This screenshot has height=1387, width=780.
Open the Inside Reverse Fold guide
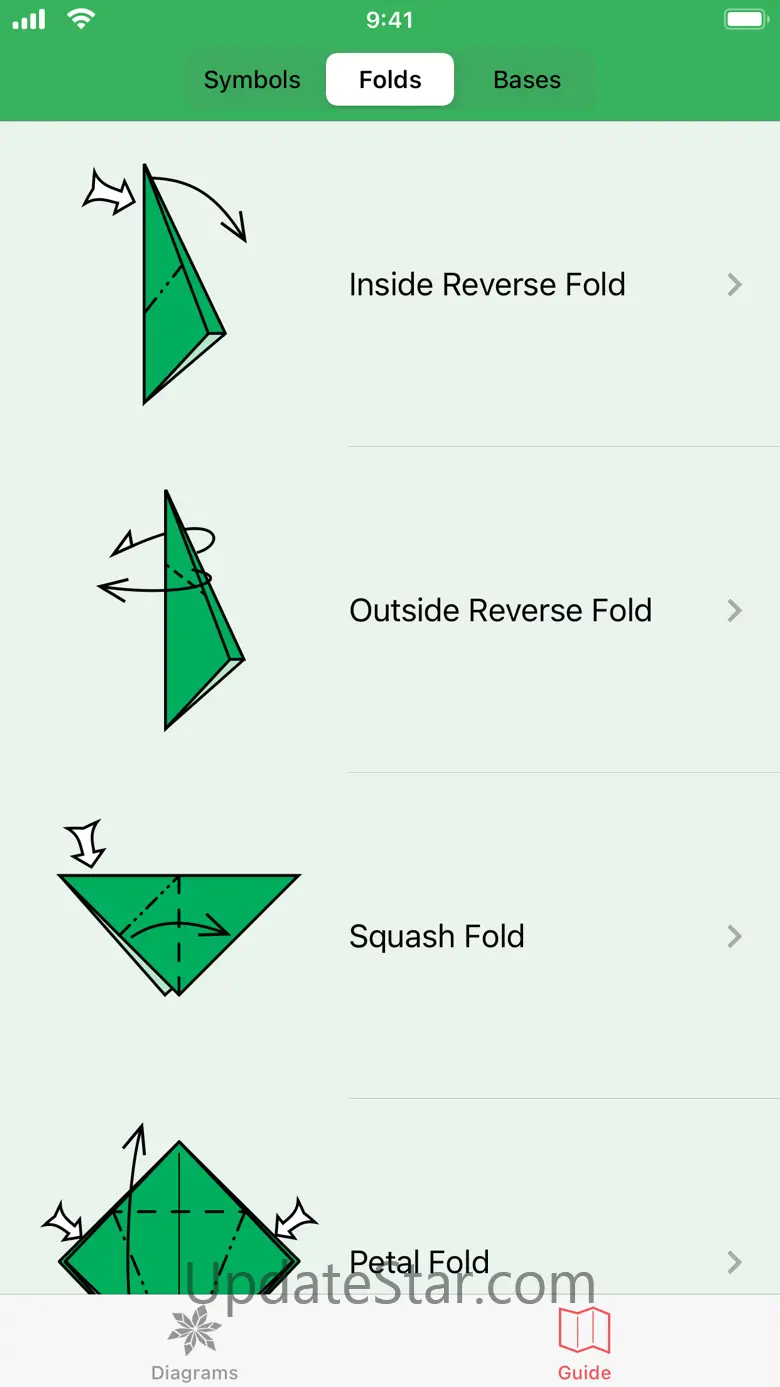(390, 284)
